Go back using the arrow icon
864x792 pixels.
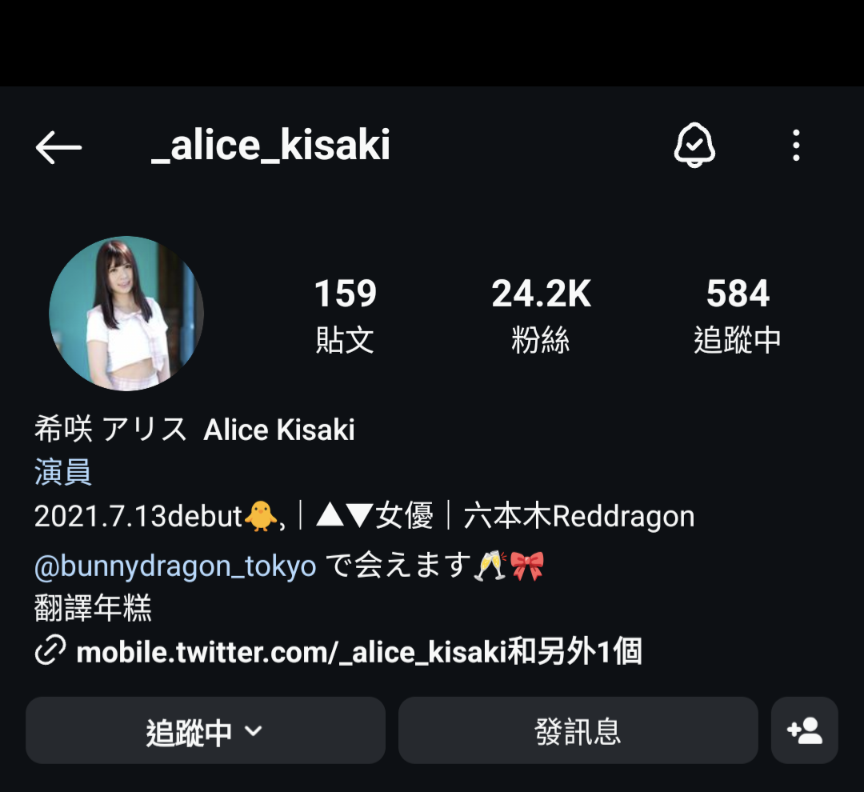tap(58, 148)
